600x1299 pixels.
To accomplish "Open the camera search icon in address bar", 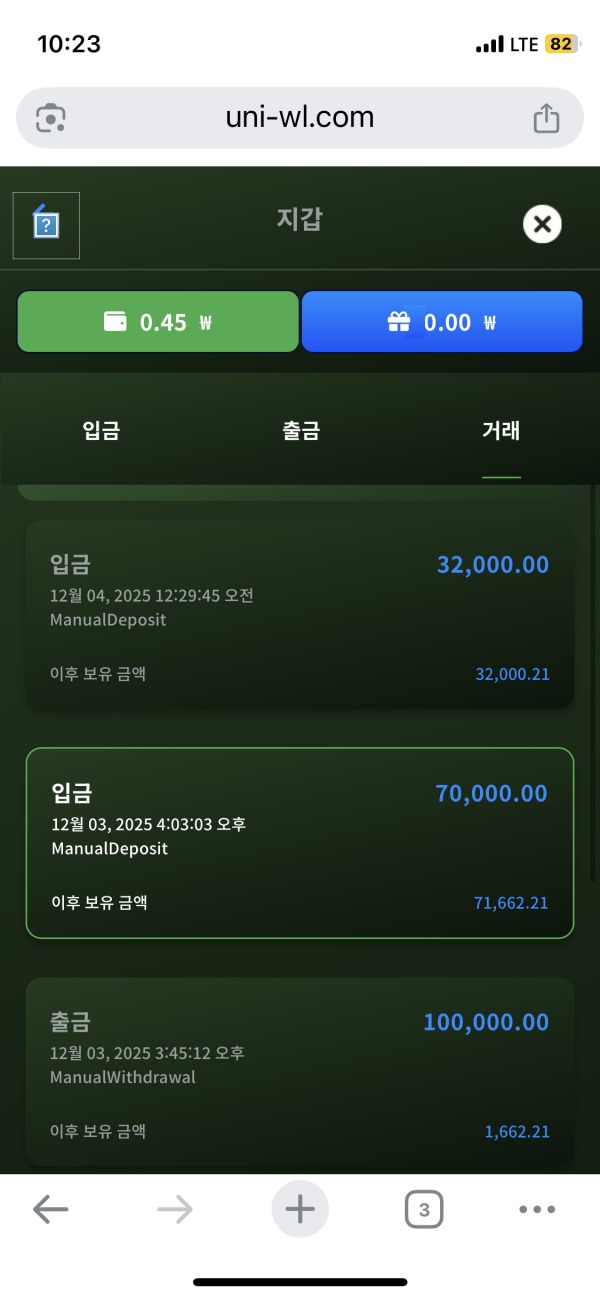I will 50,119.
